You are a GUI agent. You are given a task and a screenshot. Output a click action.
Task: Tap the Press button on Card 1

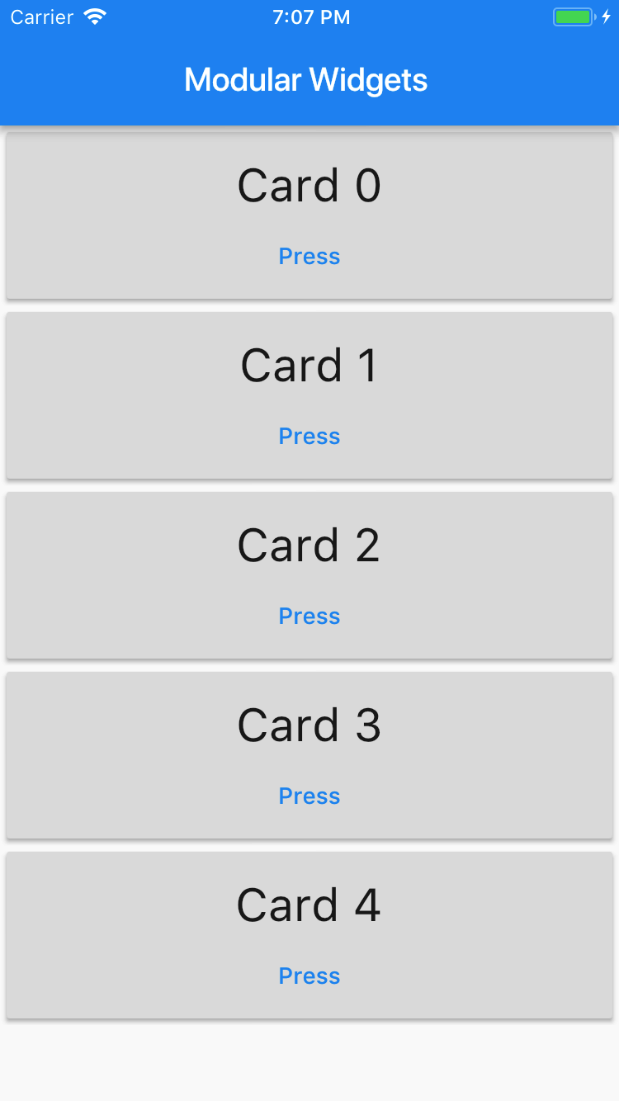[309, 436]
